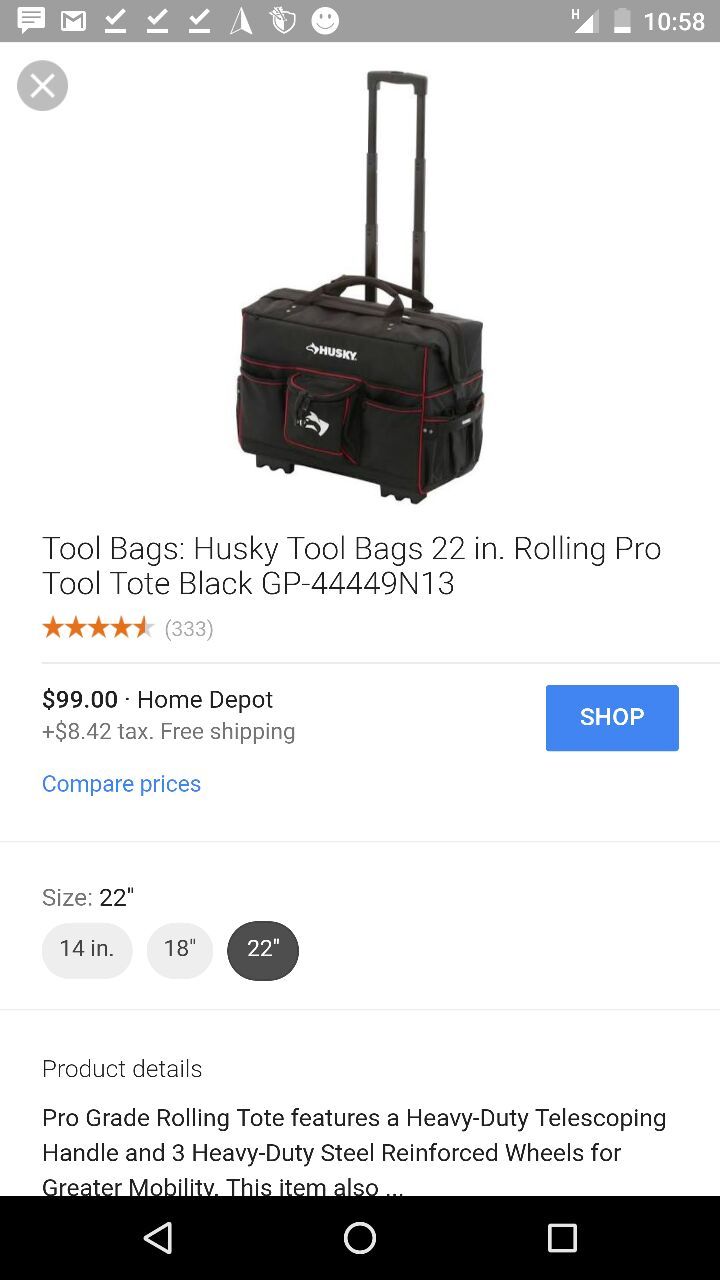Close the product detail view
The width and height of the screenshot is (720, 1280).
coord(42,86)
